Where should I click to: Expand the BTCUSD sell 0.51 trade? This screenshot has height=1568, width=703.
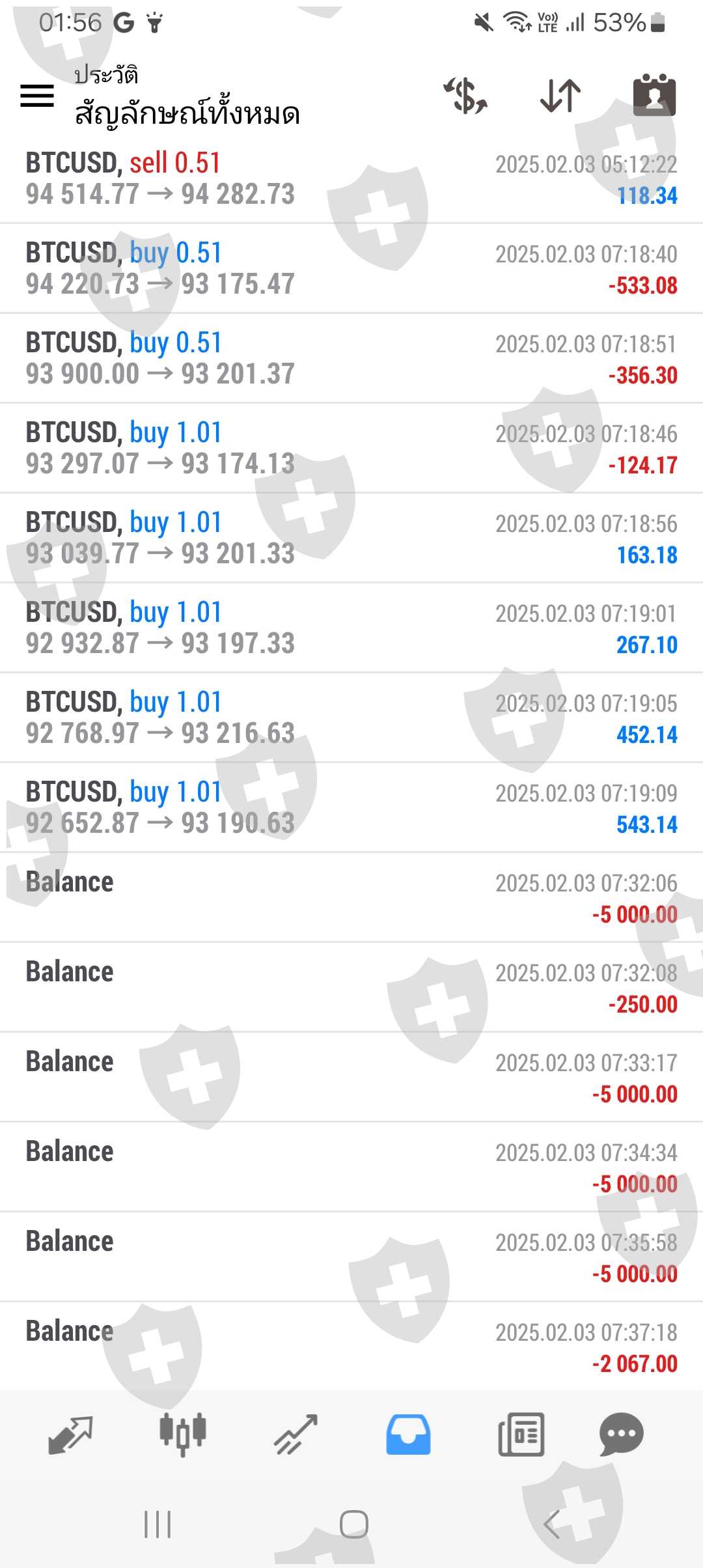click(x=351, y=178)
